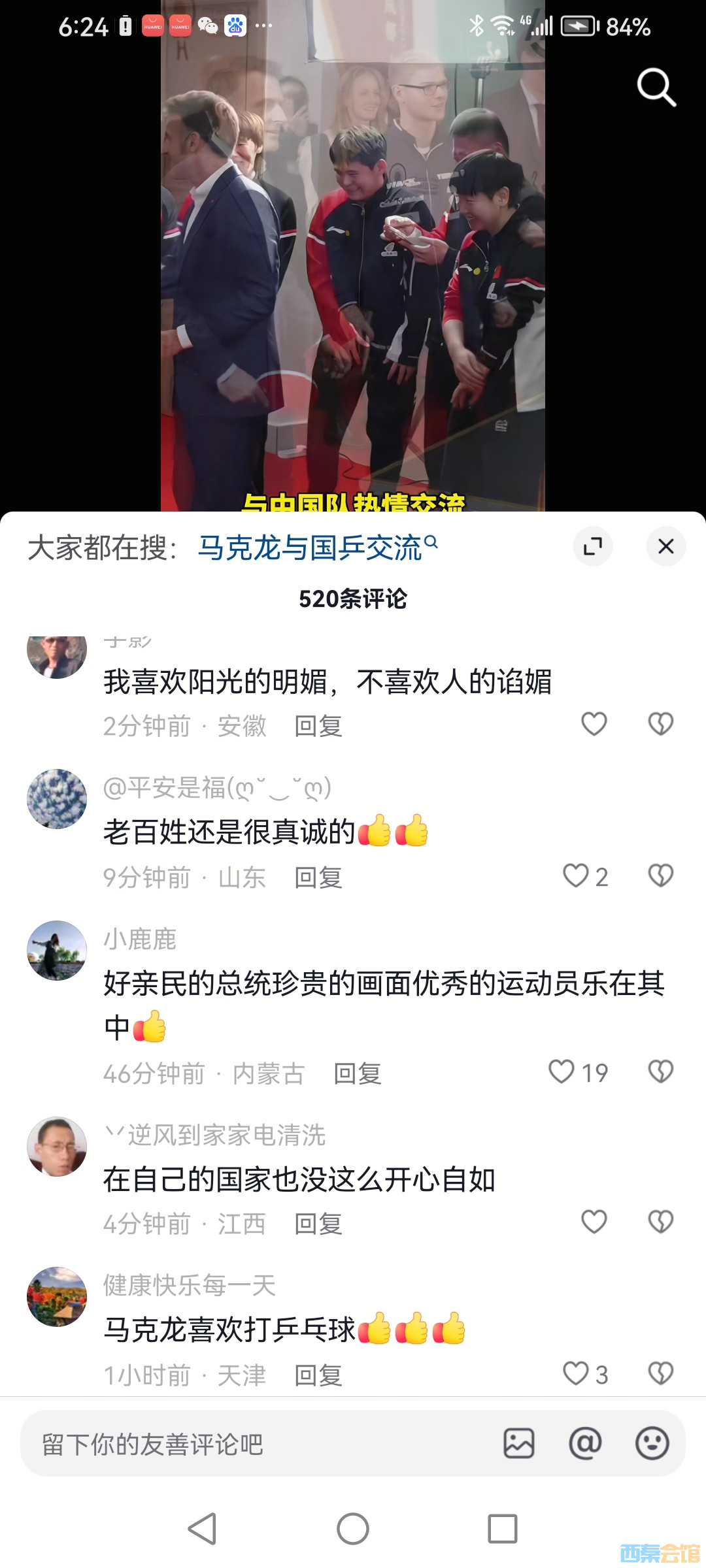Open 健康快乐每一天's profile avatar
This screenshot has width=706, height=1568.
pyautogui.click(x=57, y=1297)
